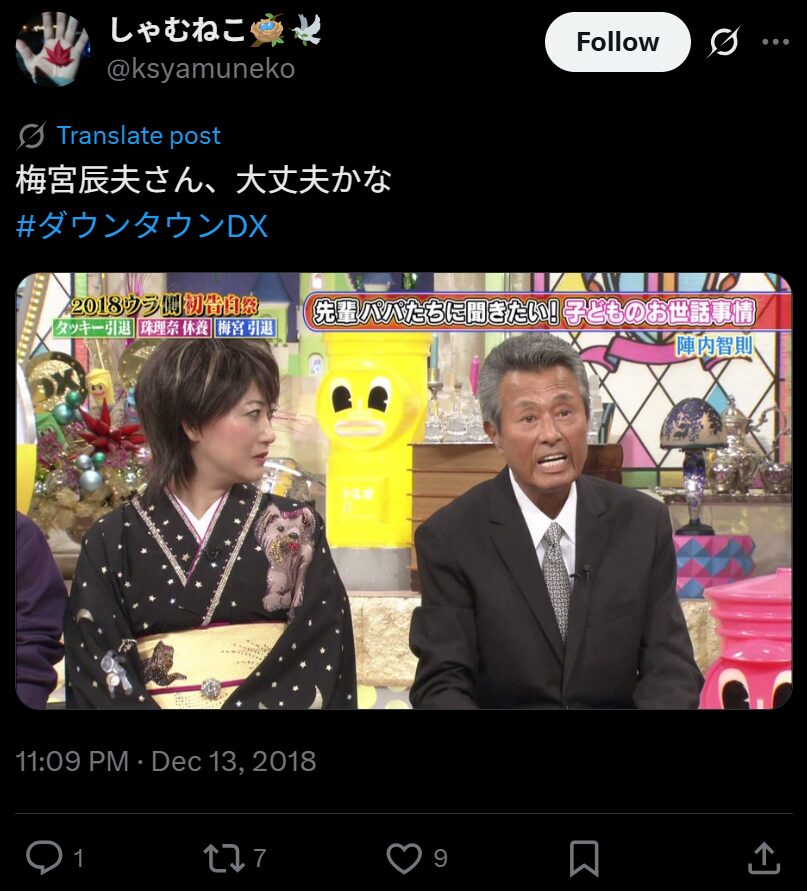Viewport: 807px width, 891px height.
Task: Open the attached TV show image
Action: coord(403,490)
